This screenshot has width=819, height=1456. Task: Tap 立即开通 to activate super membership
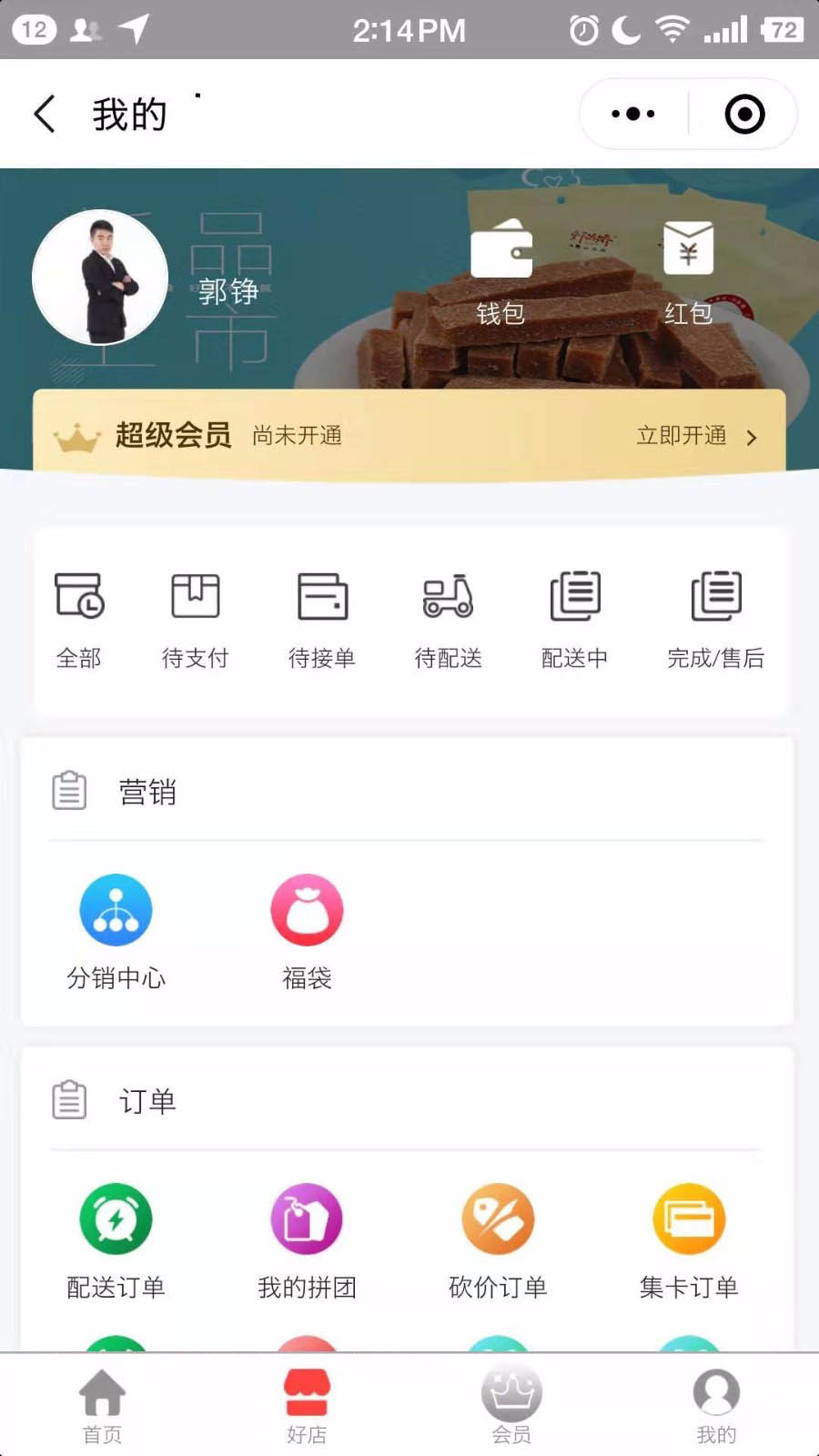tap(696, 436)
